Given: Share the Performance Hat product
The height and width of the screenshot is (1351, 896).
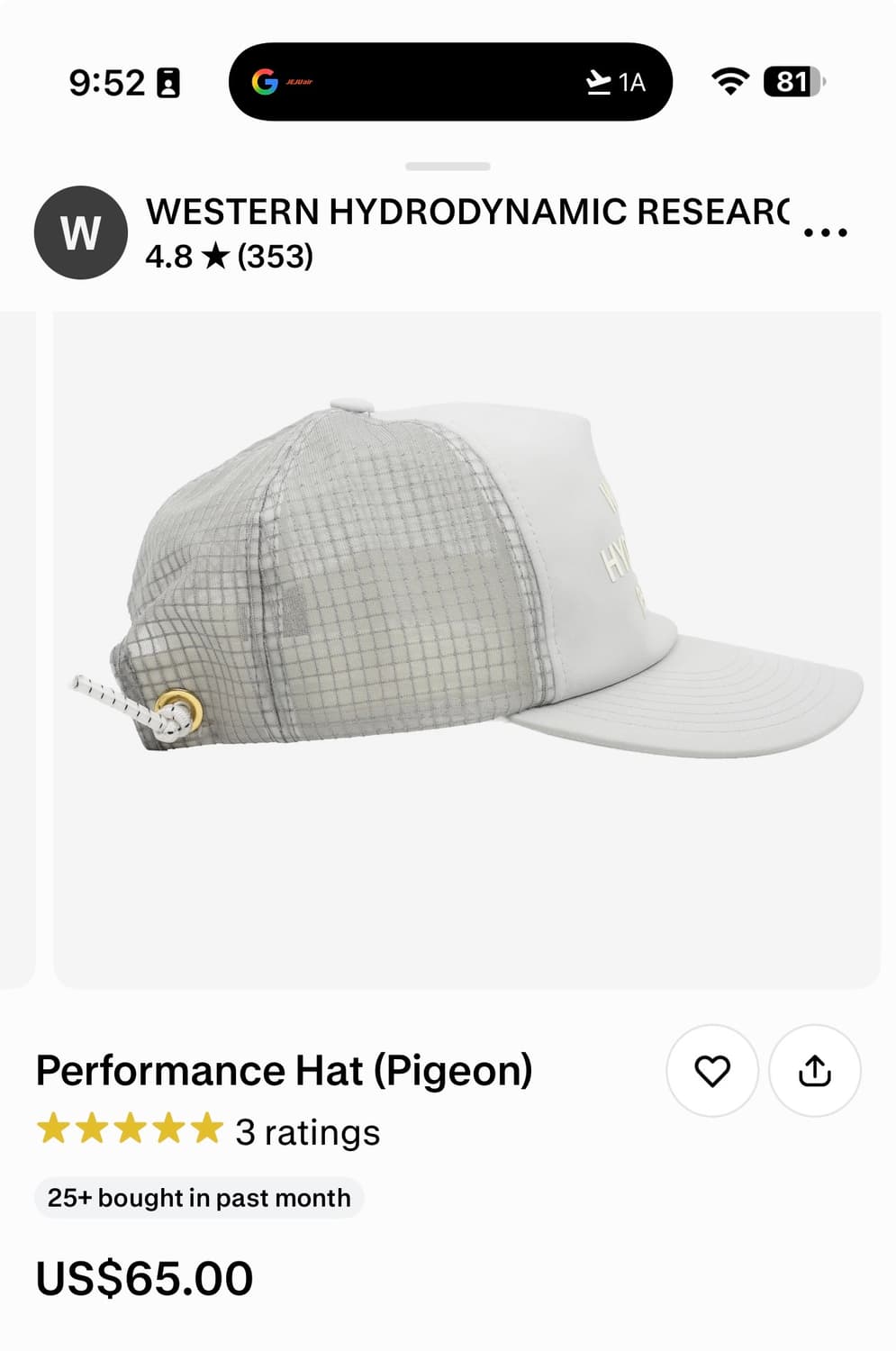Looking at the screenshot, I should (815, 1070).
